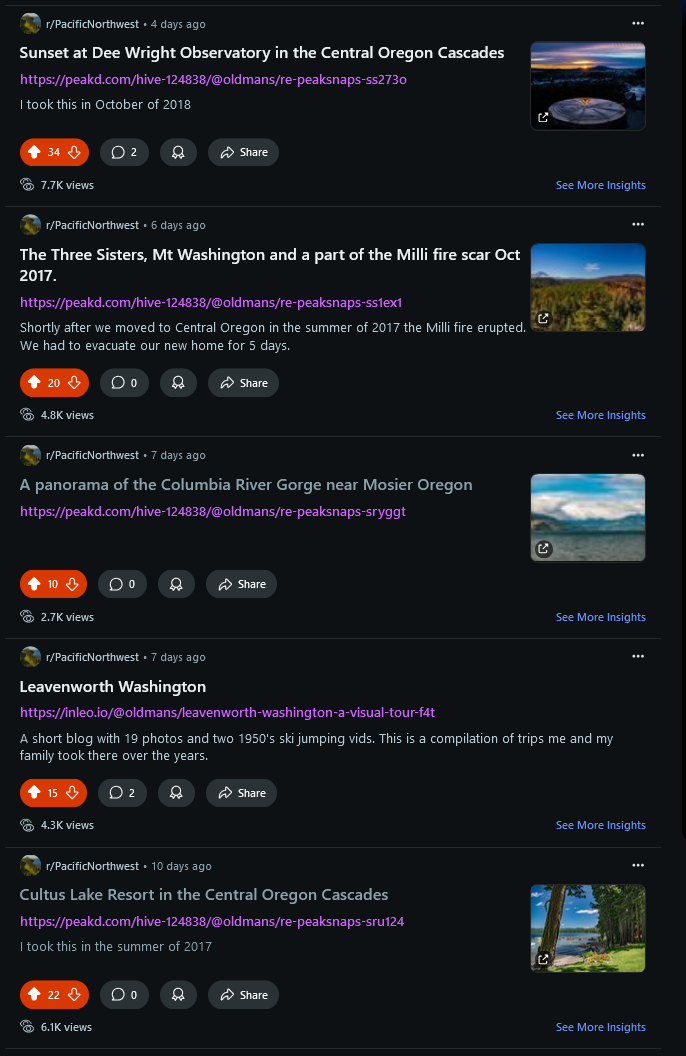
Task: Open comments on the Leavenworth Washington post
Action: coord(123,793)
